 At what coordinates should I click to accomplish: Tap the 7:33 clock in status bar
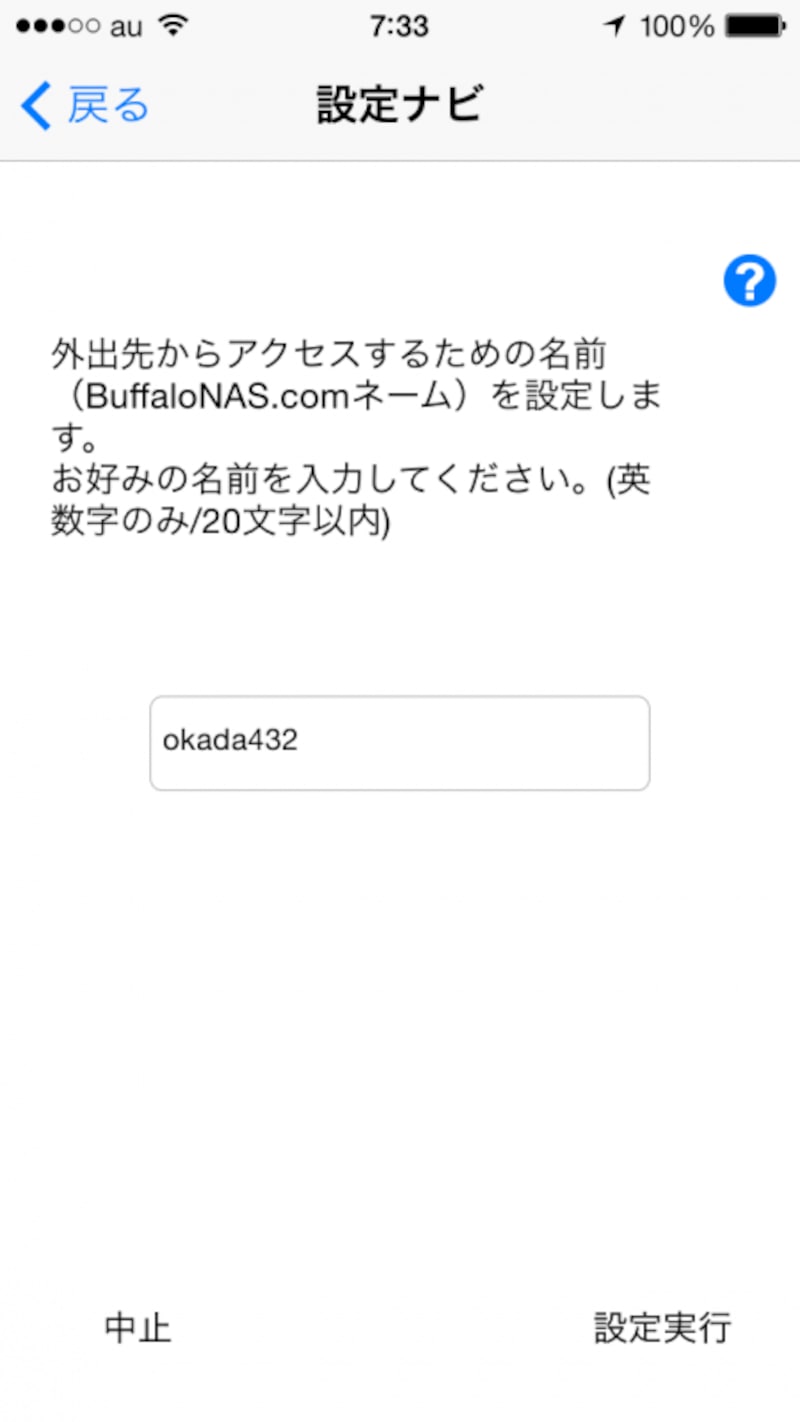400,26
